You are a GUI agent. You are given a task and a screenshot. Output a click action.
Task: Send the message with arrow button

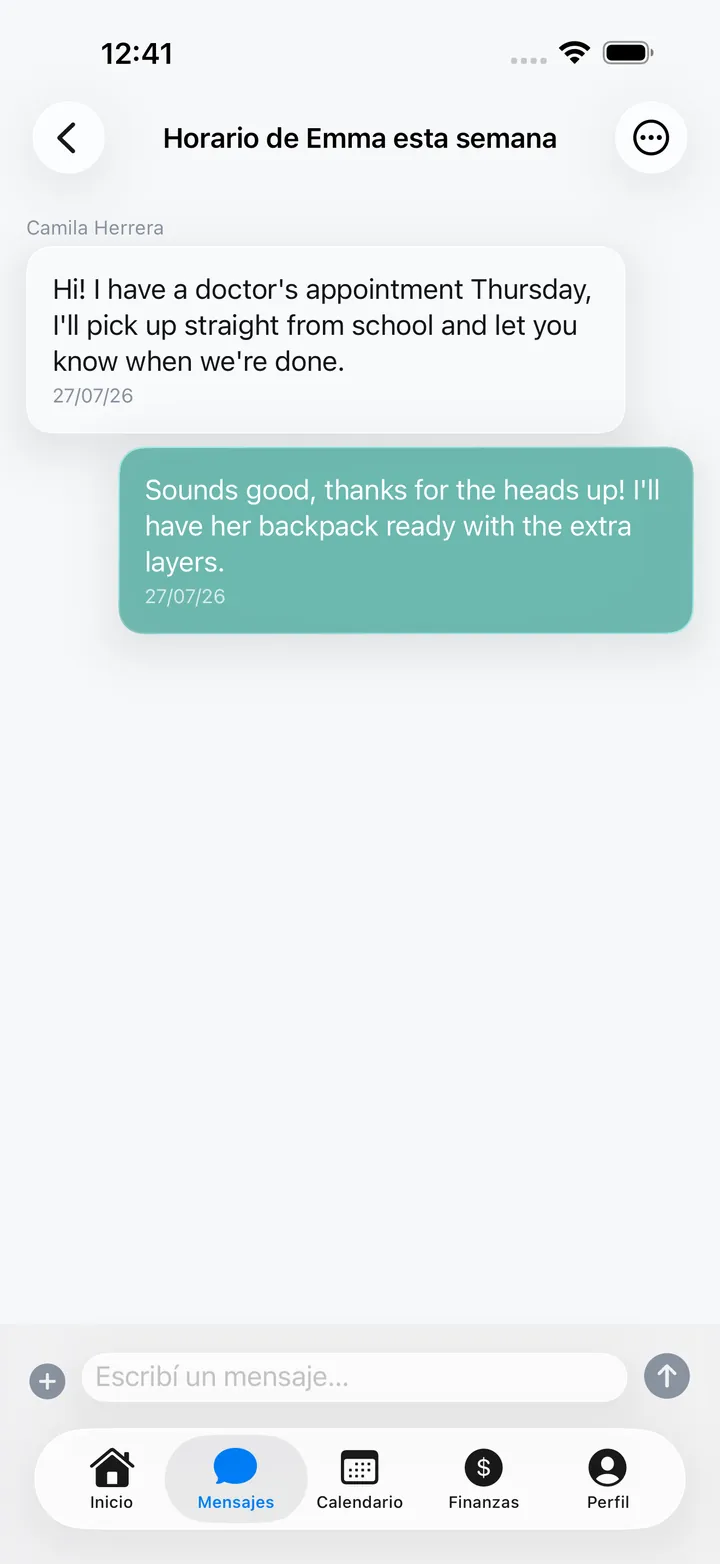[667, 1376]
